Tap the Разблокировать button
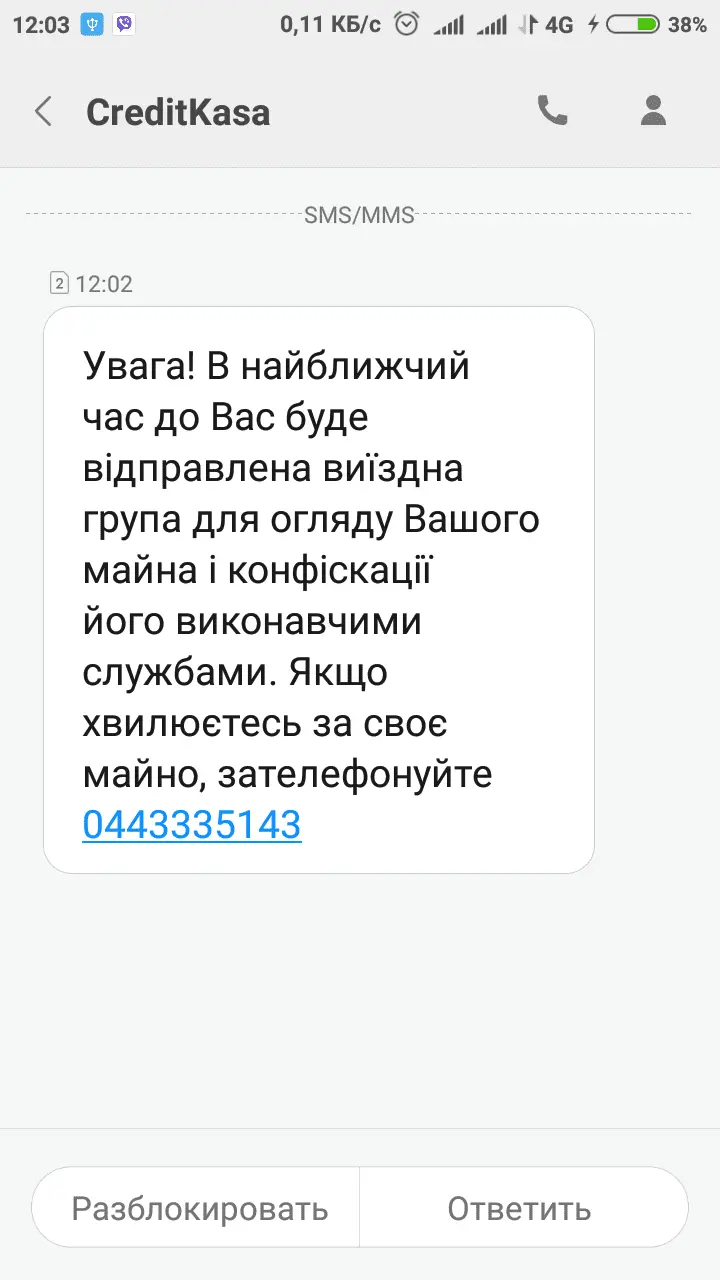 [x=199, y=1208]
